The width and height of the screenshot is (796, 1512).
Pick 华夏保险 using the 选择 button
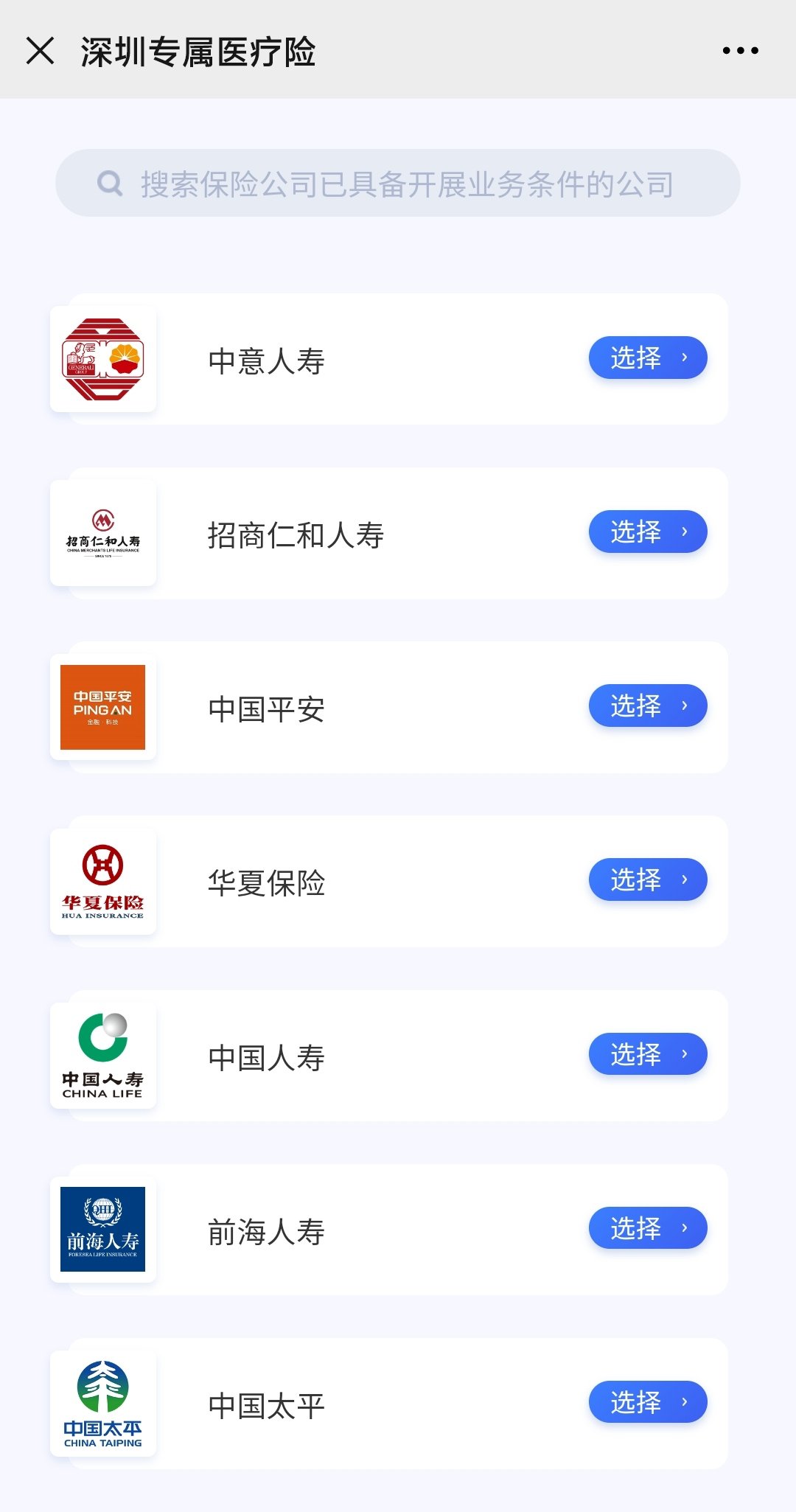pos(648,879)
